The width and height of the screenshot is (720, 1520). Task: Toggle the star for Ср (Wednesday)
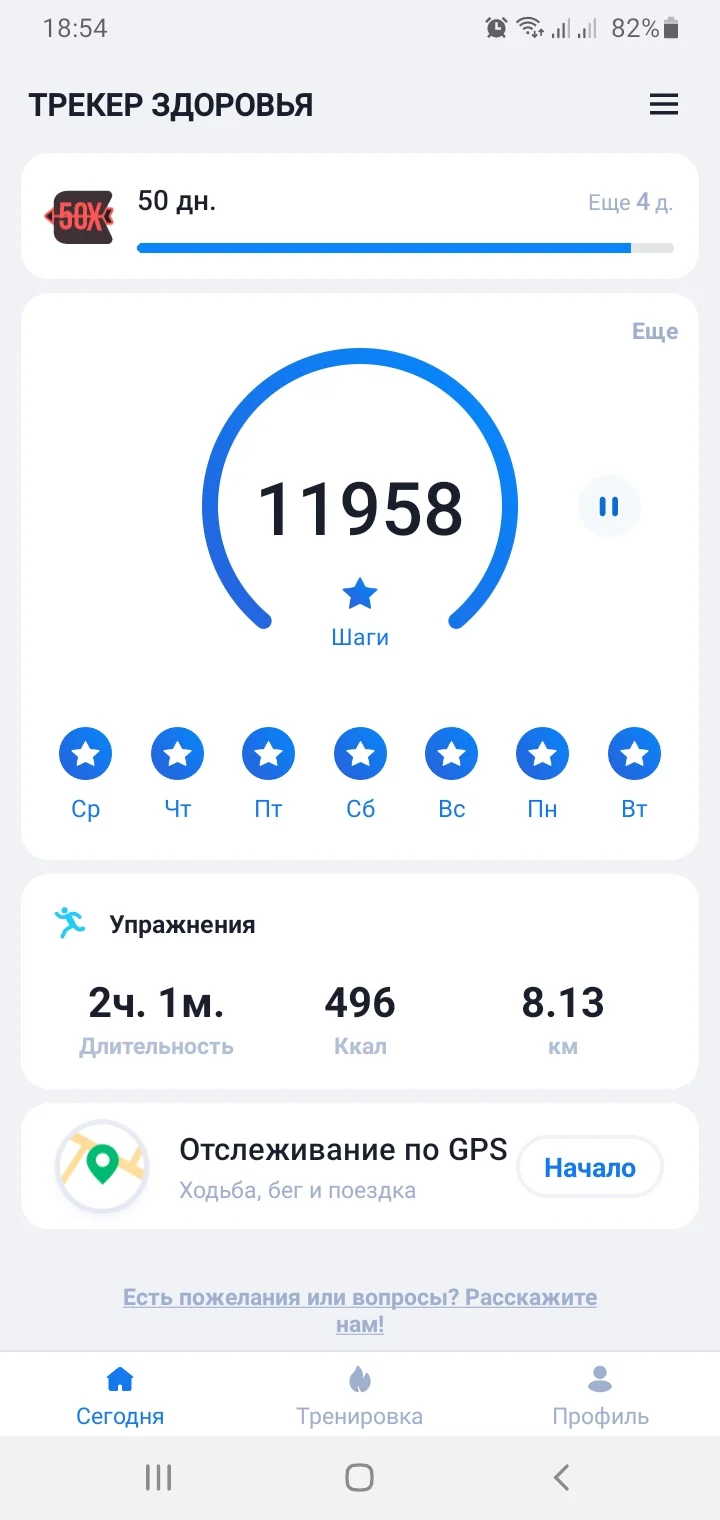(85, 753)
